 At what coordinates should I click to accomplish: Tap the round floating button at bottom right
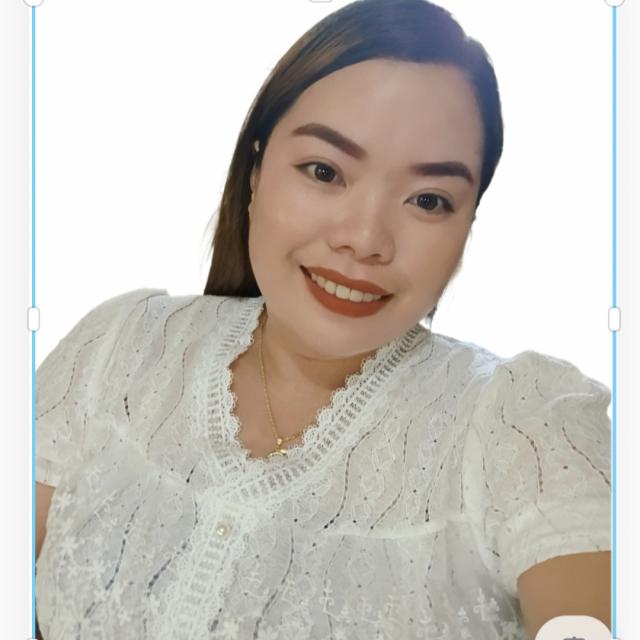click(575, 630)
